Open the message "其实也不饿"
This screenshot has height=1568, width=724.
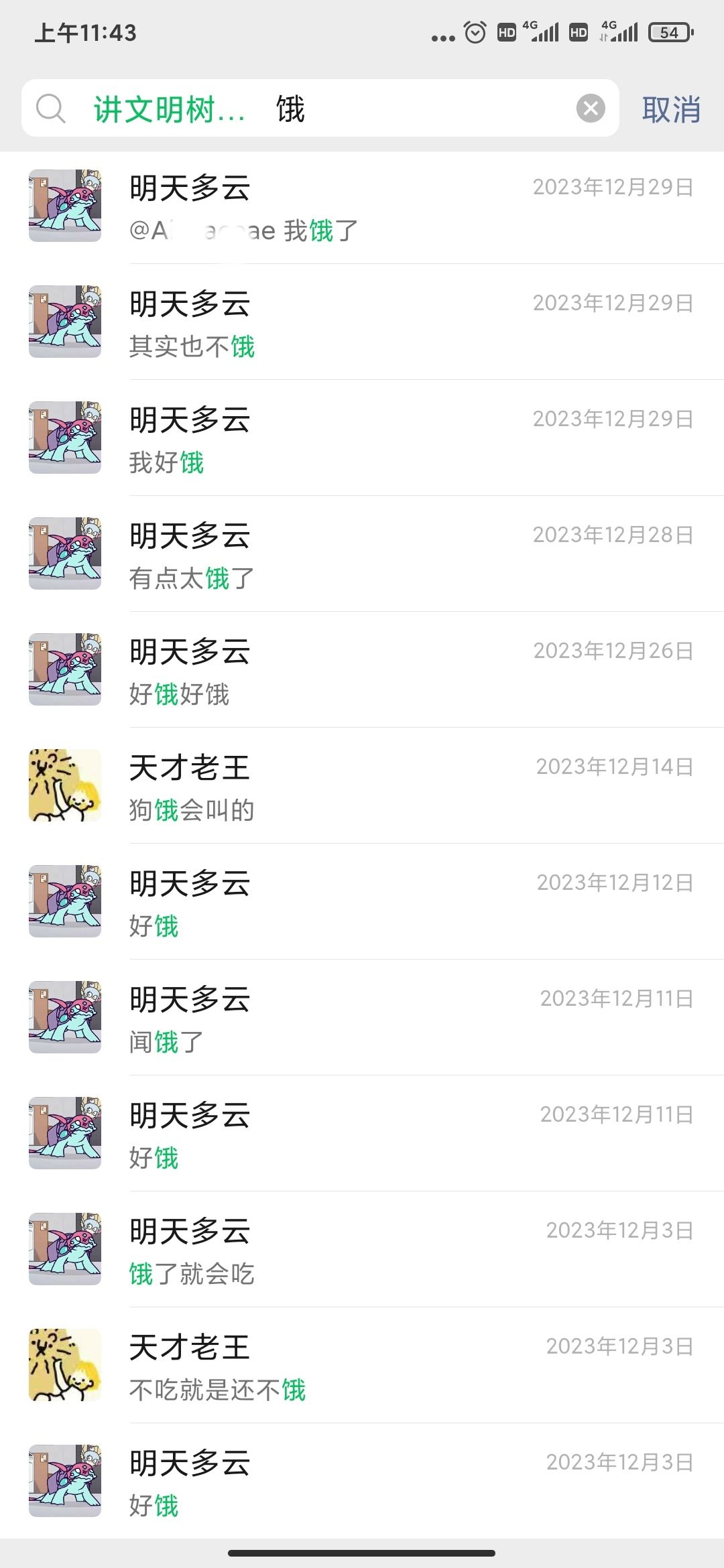tap(362, 323)
